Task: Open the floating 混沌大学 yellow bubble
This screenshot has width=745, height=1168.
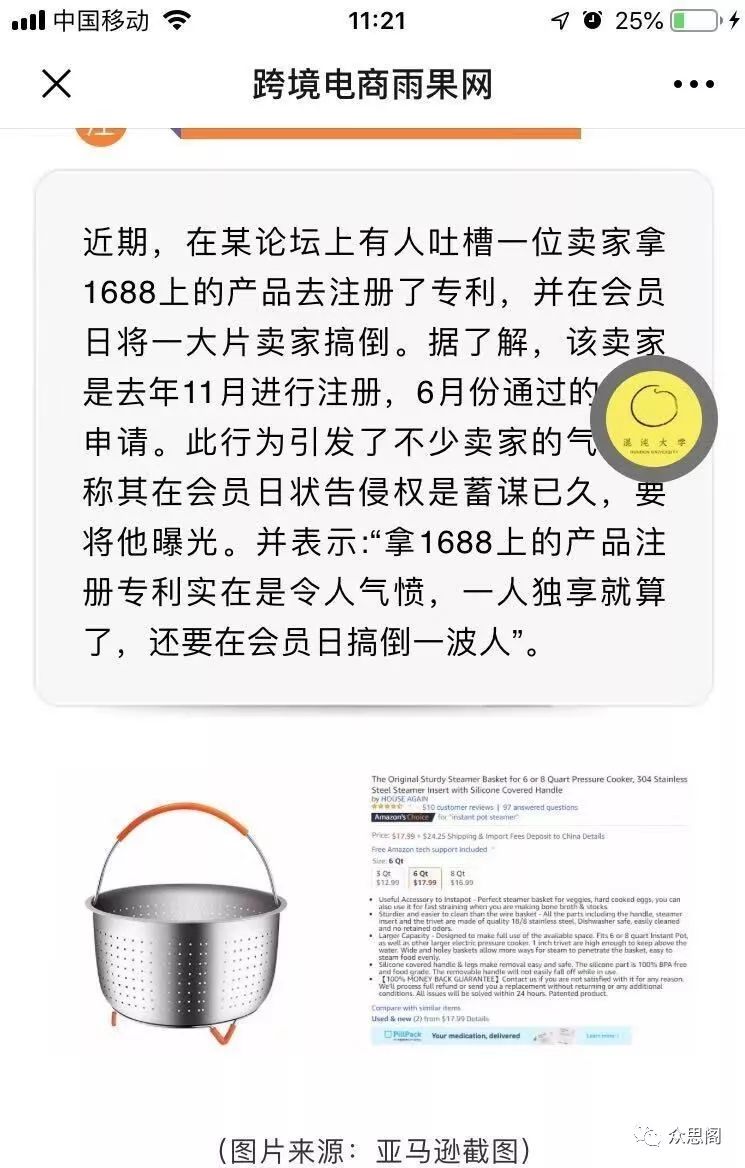Action: point(654,418)
